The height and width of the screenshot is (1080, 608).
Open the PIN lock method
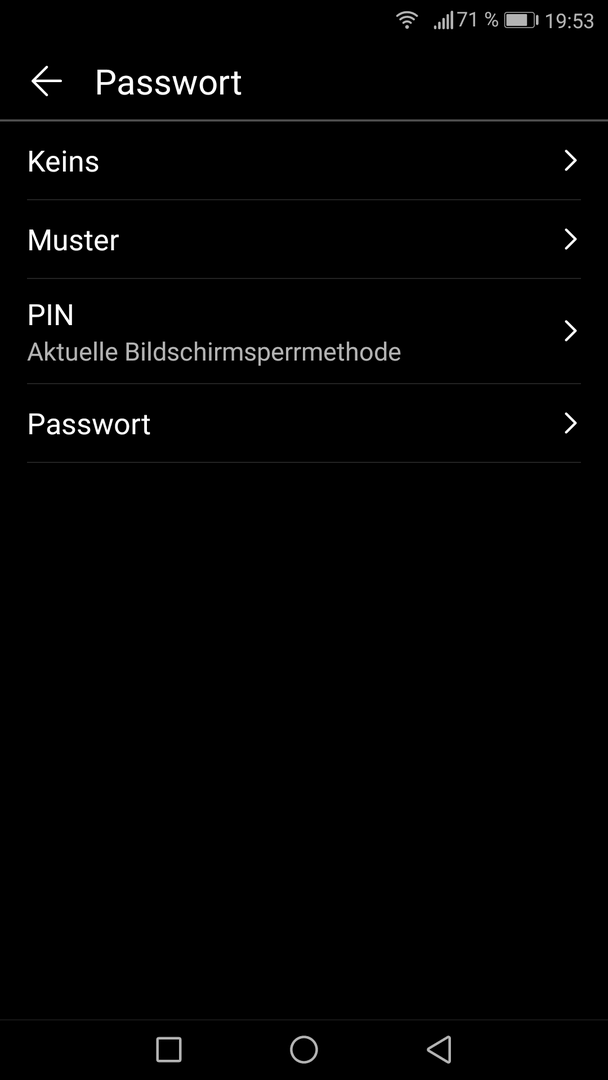(304, 331)
